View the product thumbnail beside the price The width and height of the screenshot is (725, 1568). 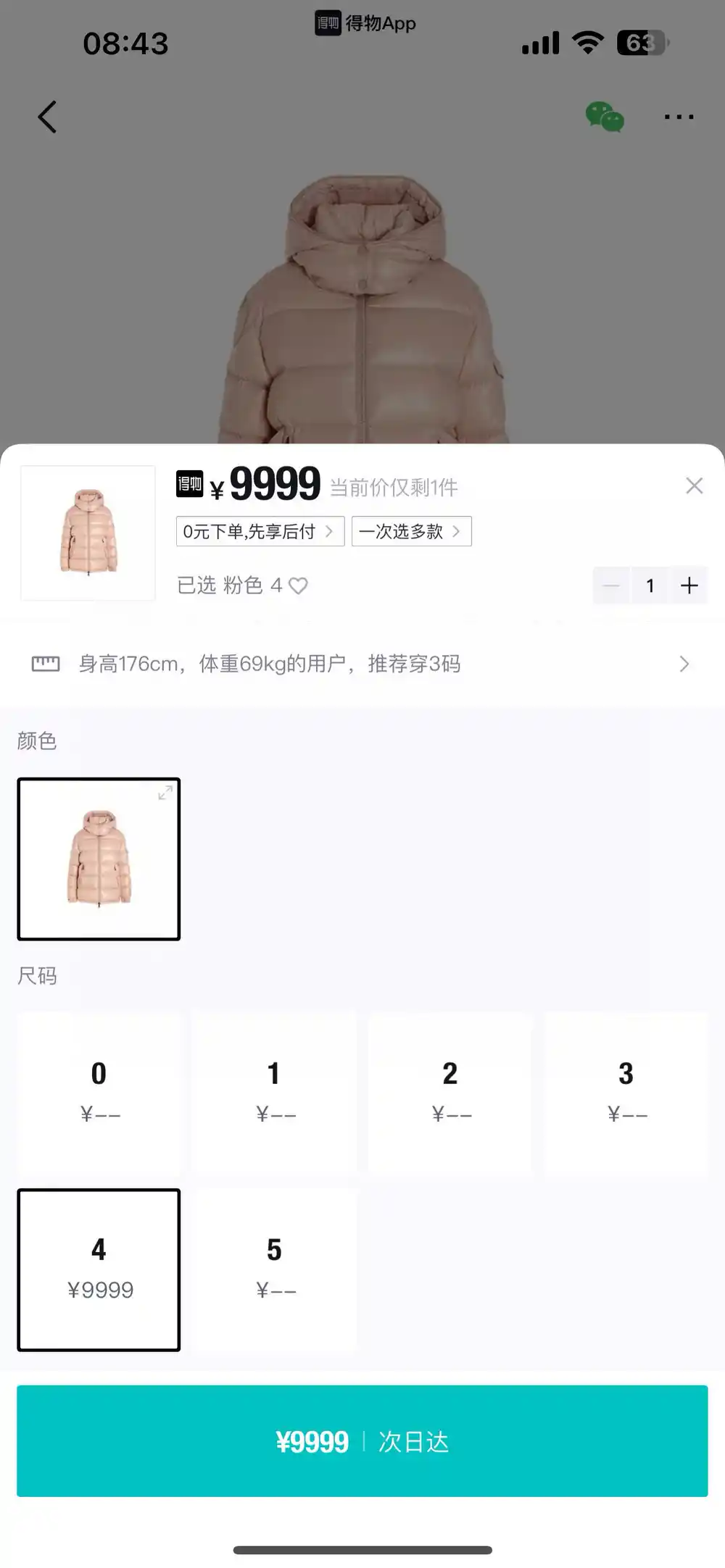(x=88, y=533)
